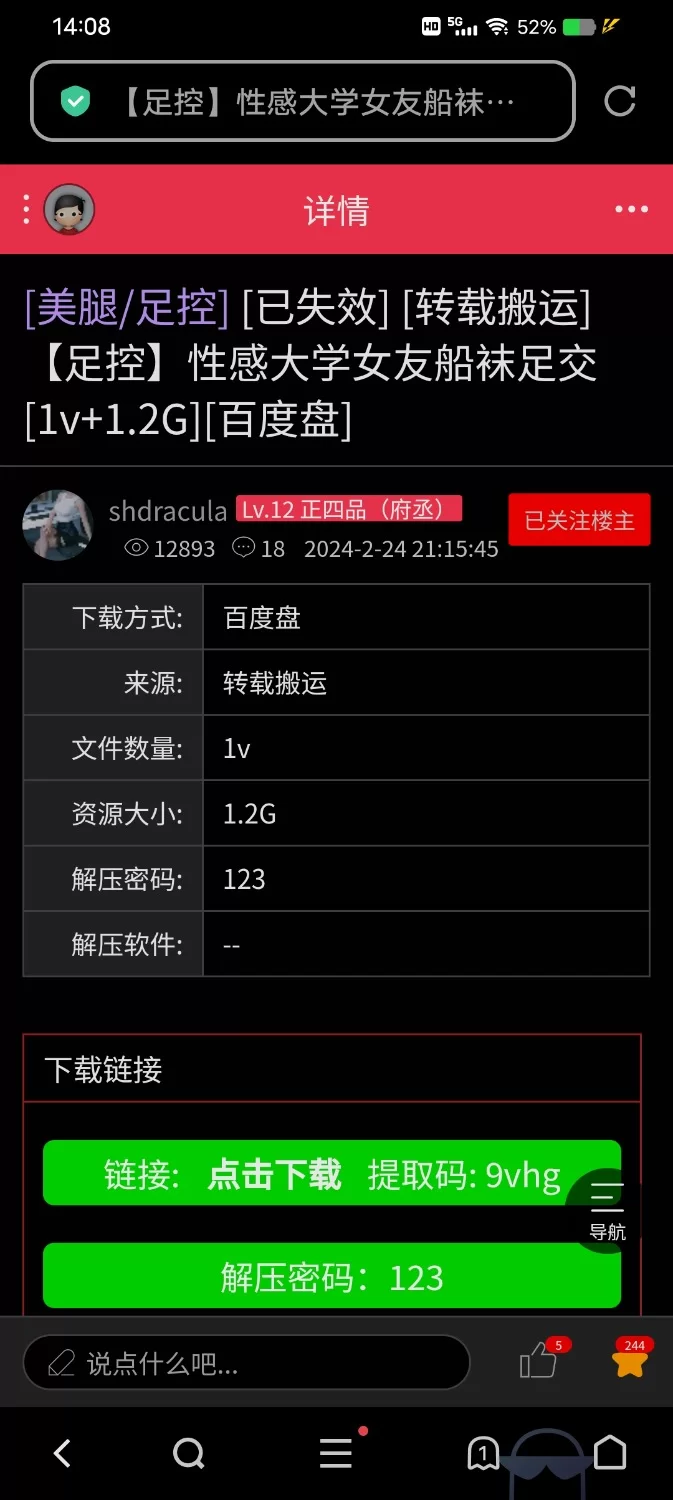Open the 美腿/足控 category link

point(127,307)
